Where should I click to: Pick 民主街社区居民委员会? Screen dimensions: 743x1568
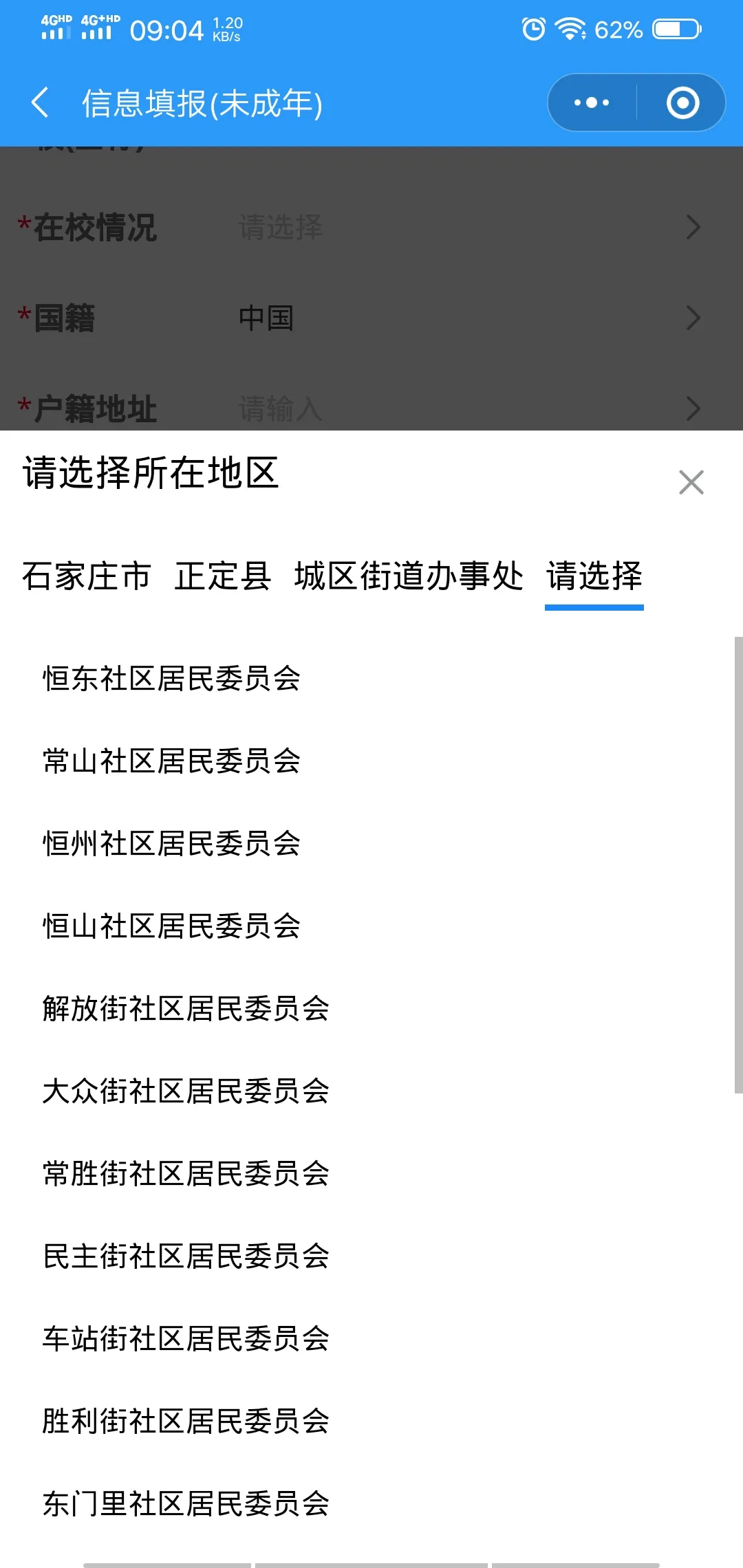tap(186, 1256)
